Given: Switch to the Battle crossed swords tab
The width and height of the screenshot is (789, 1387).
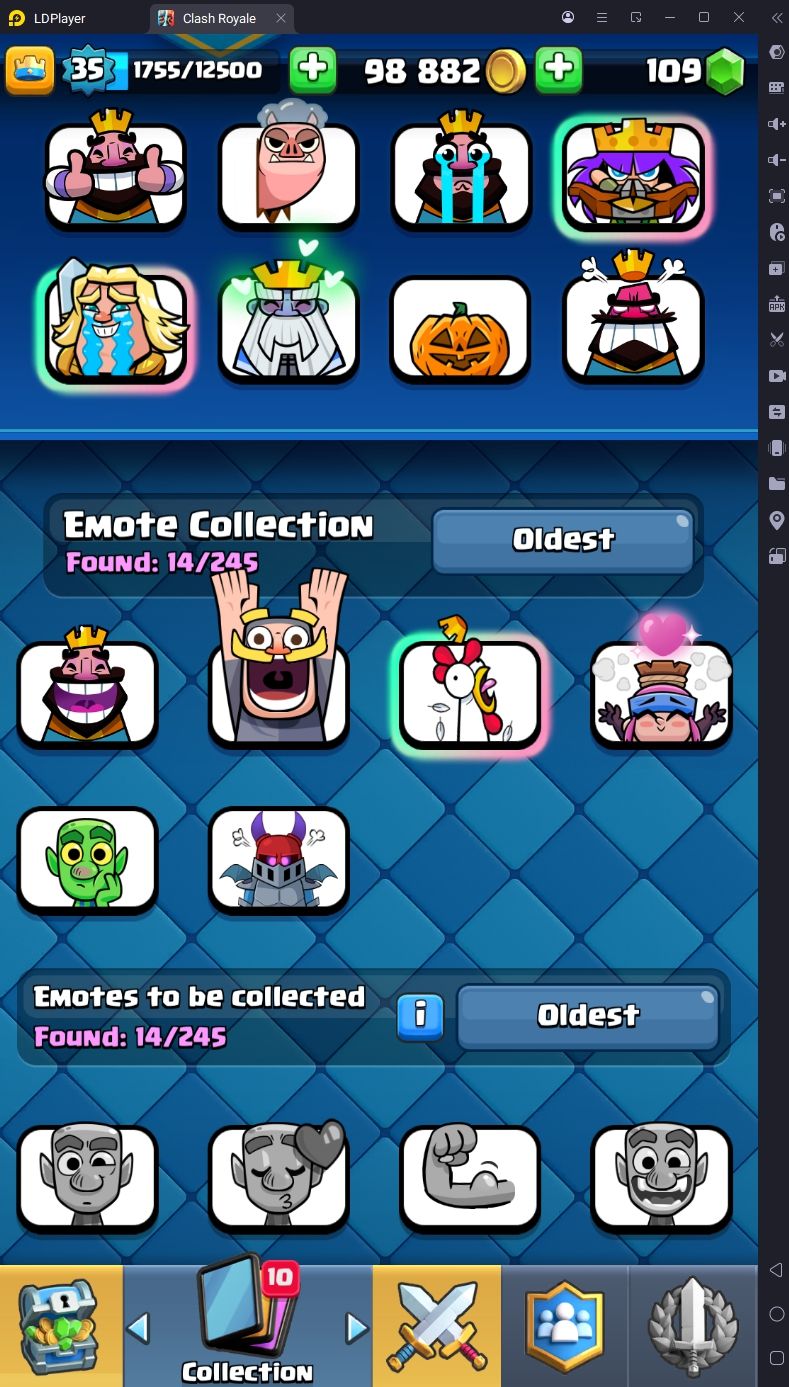Looking at the screenshot, I should pyautogui.click(x=437, y=1325).
